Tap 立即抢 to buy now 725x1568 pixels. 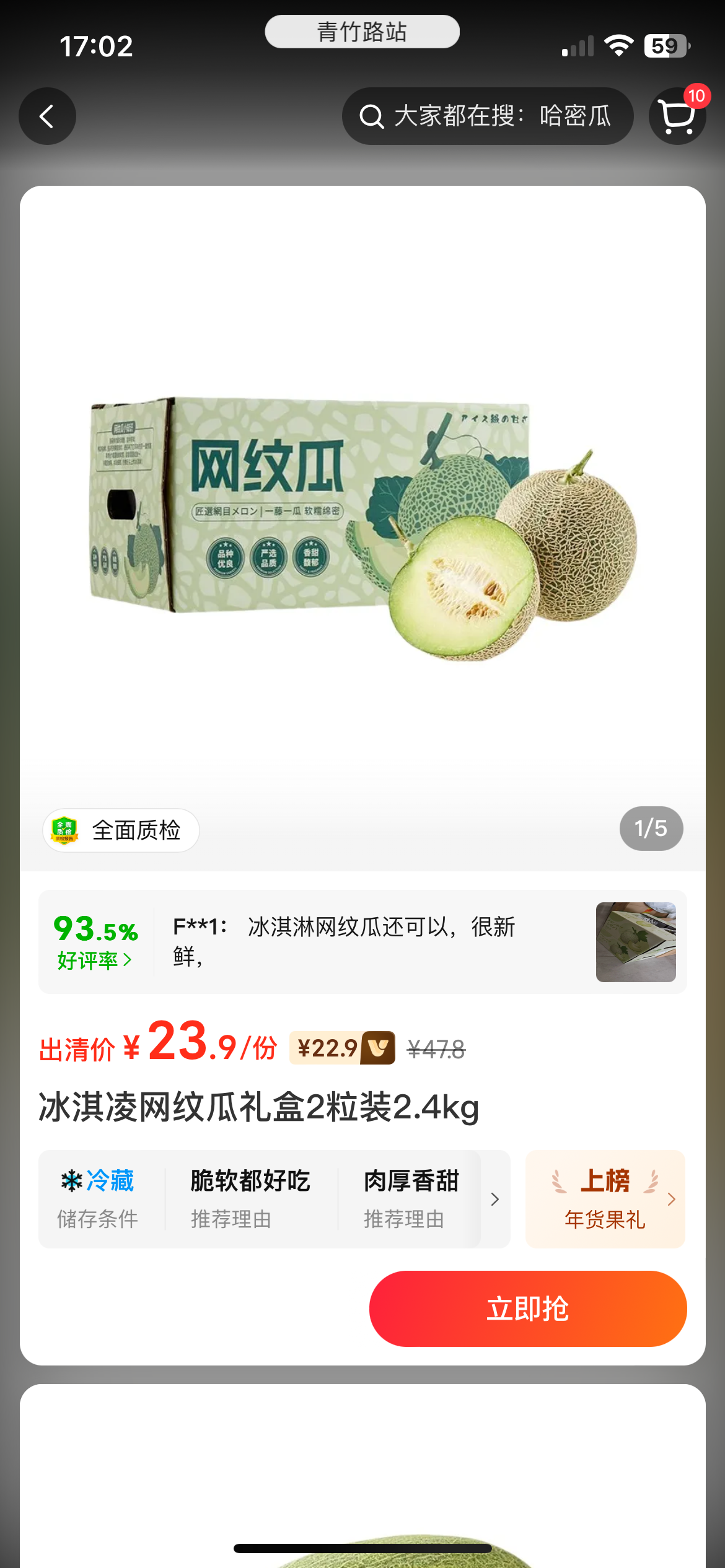coord(528,1309)
